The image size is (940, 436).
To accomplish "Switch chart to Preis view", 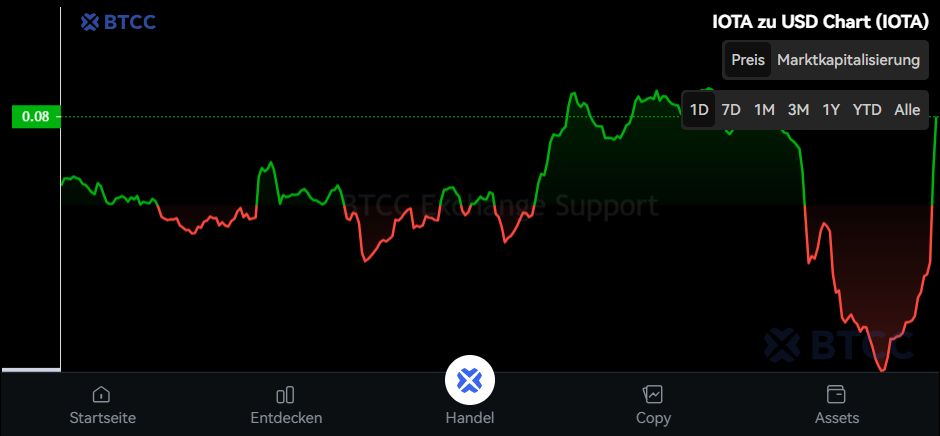I will (x=747, y=60).
